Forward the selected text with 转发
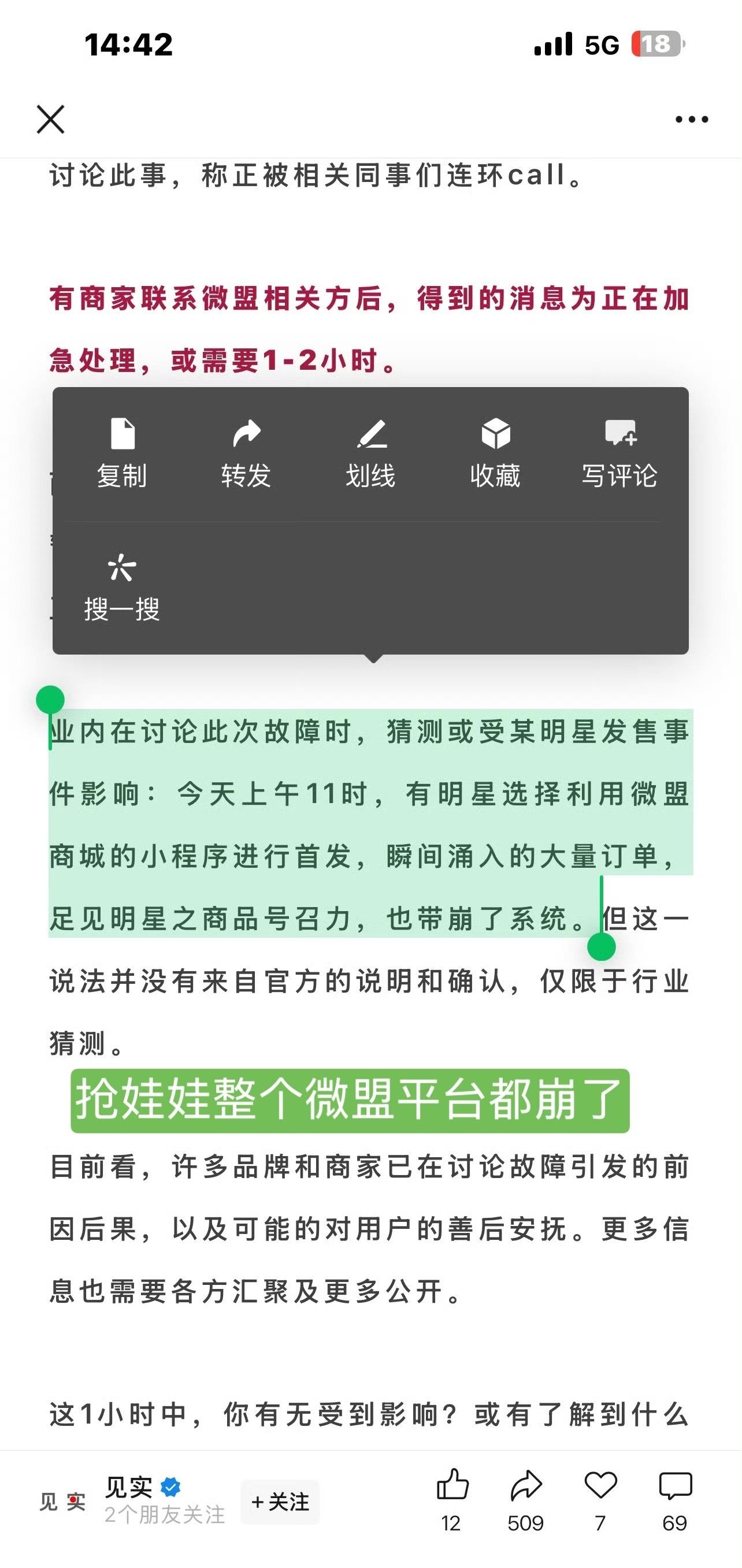742x1568 pixels. [x=246, y=454]
